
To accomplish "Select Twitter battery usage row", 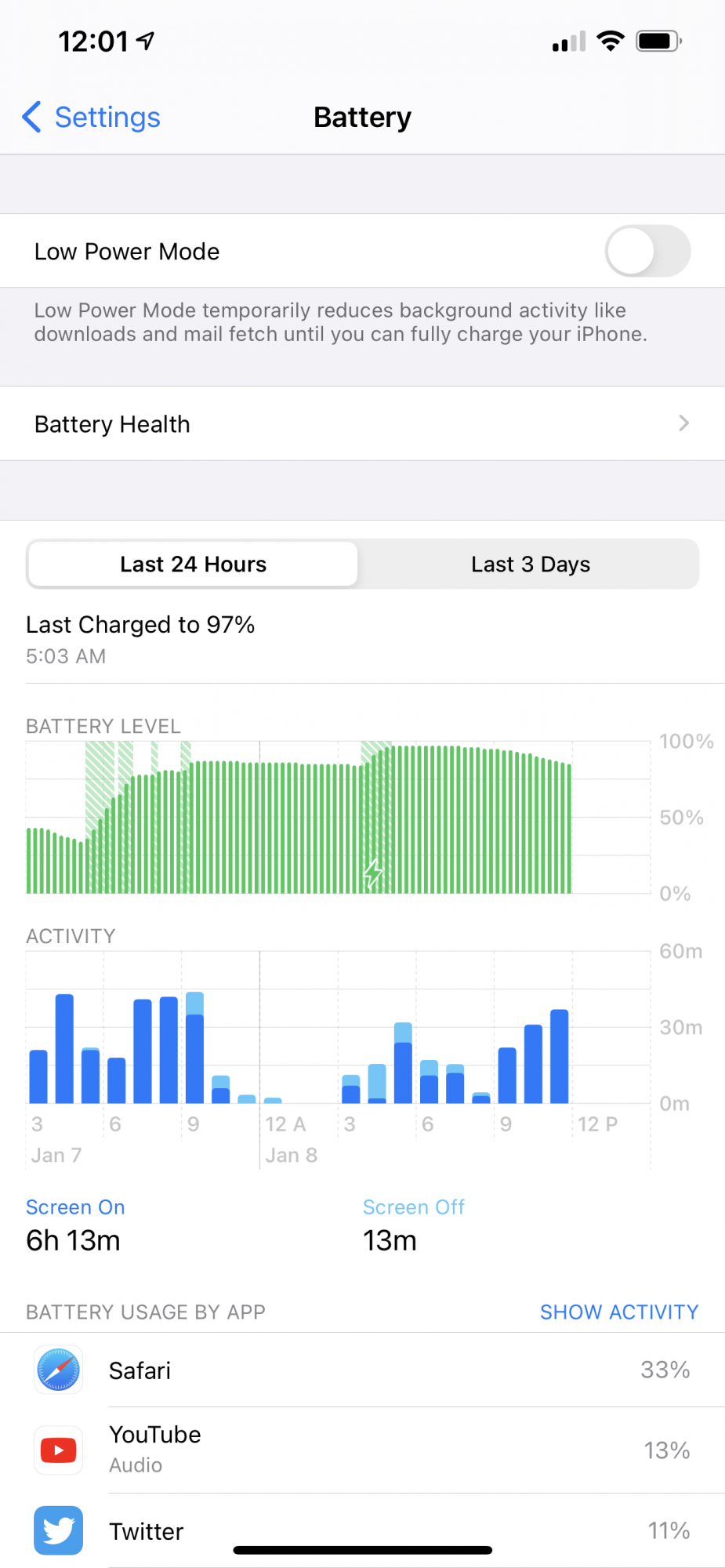I will (362, 1530).
